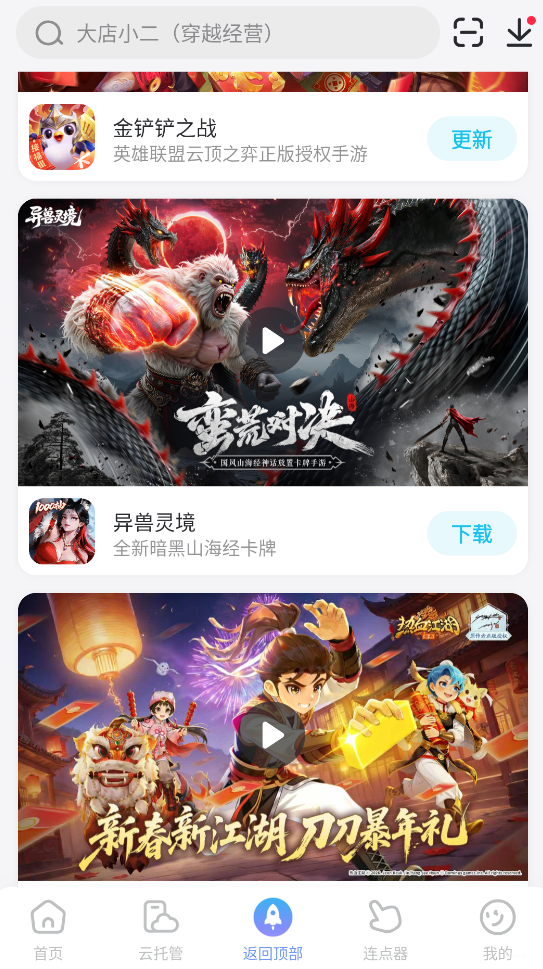Open the scan code icon
Image resolution: width=543 pixels, height=969 pixels.
point(468,33)
